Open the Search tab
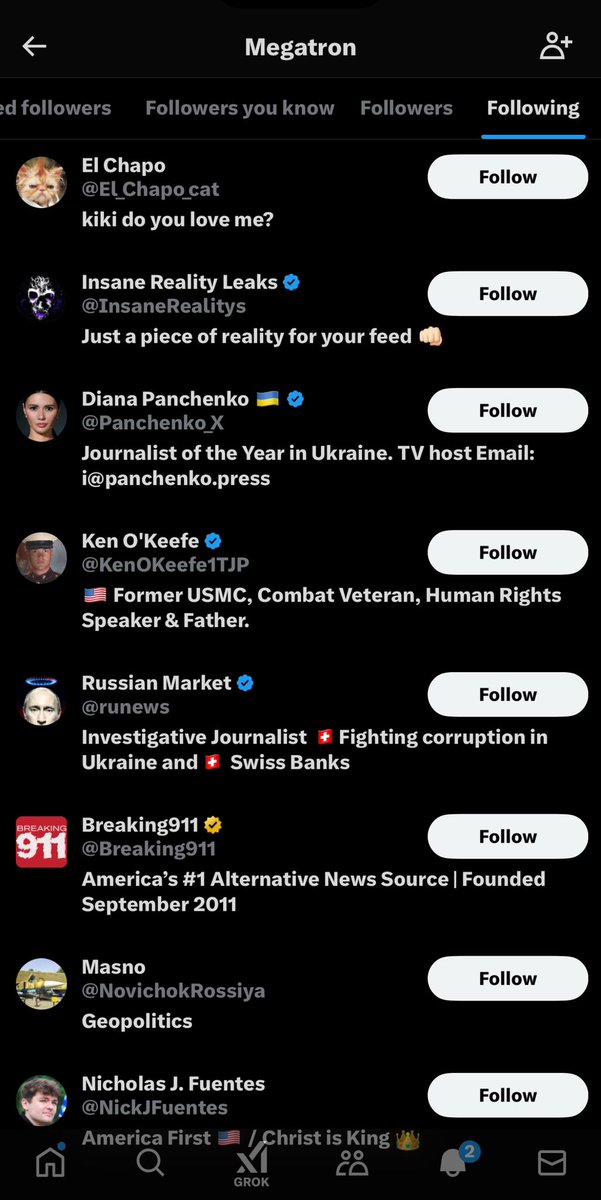Screen dimensions: 601x1200 [150, 1162]
